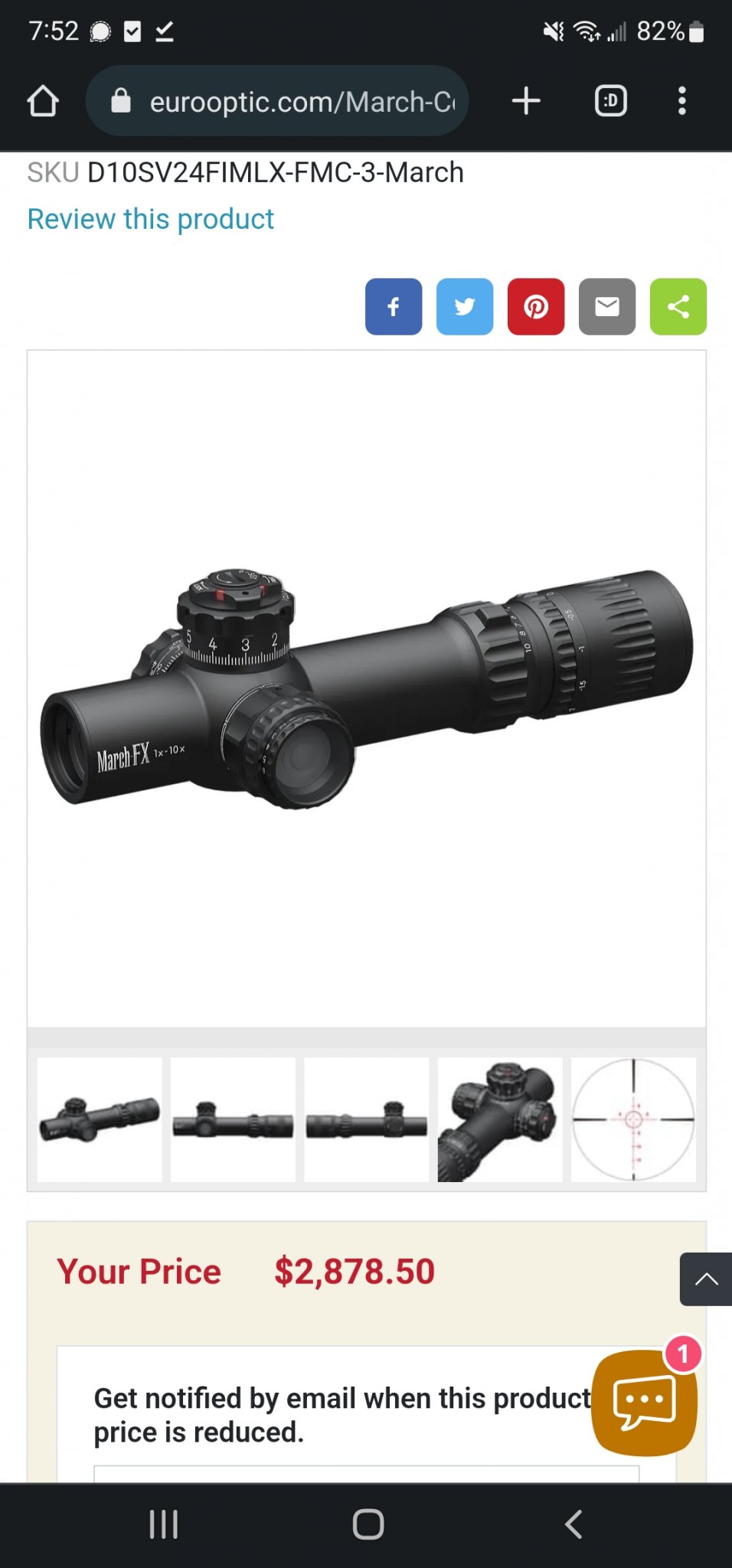Share product via email

tap(607, 307)
